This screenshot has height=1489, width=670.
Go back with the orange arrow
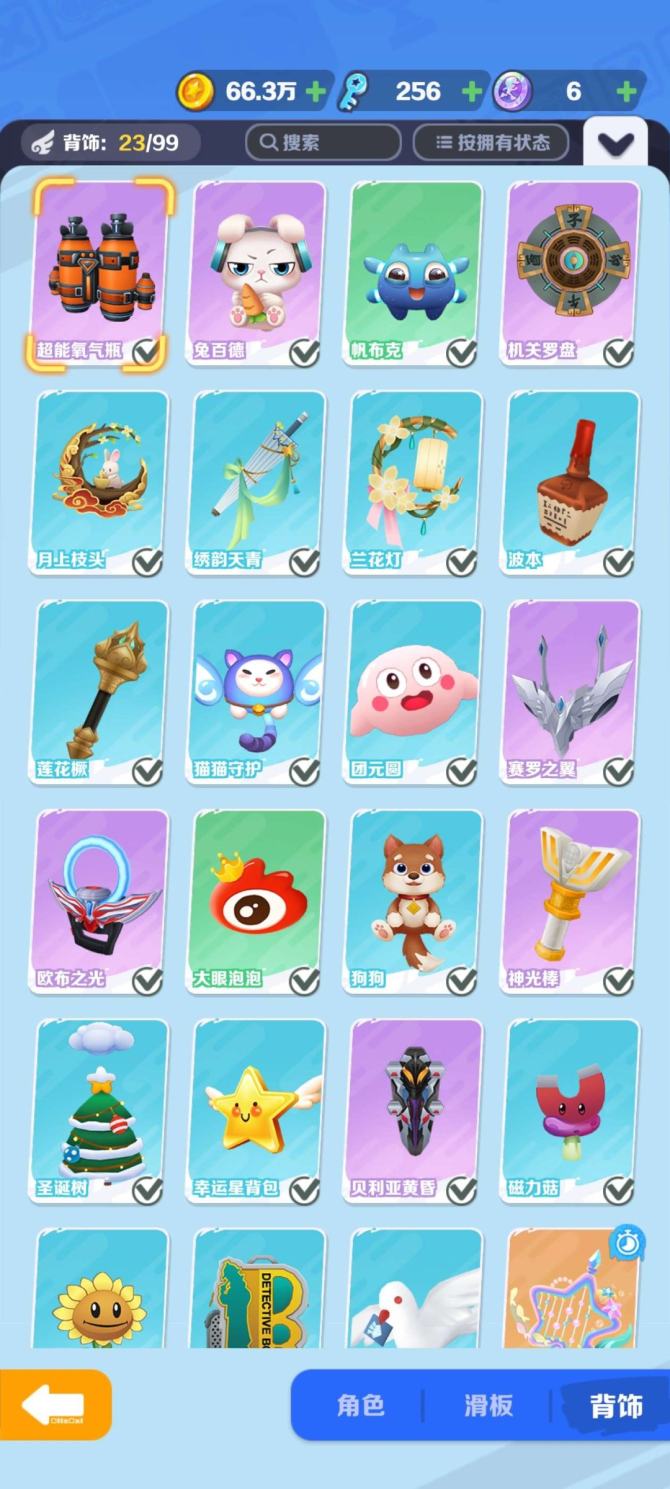[55, 1404]
